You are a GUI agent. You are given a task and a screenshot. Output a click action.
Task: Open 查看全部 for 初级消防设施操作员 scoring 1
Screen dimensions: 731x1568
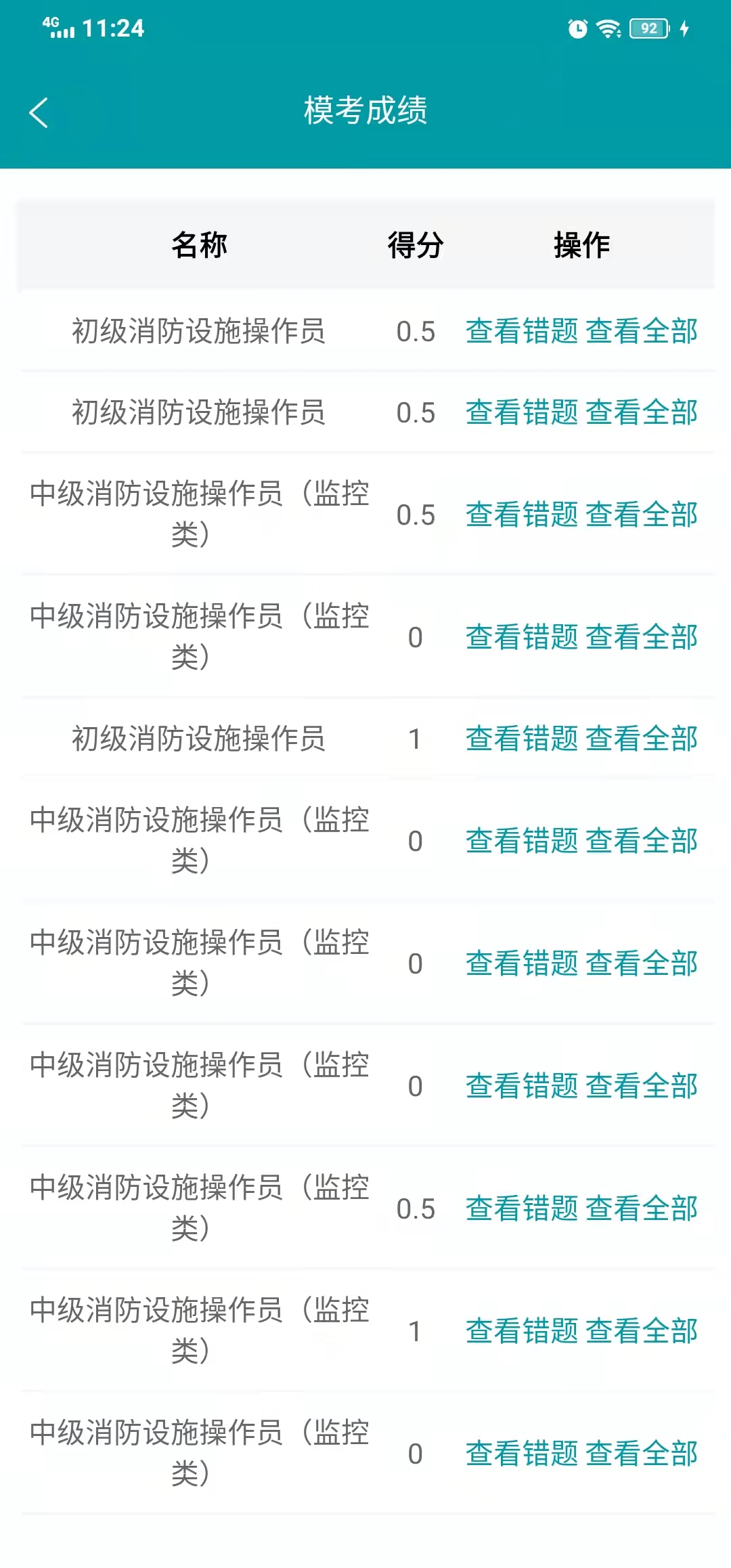[x=642, y=739]
